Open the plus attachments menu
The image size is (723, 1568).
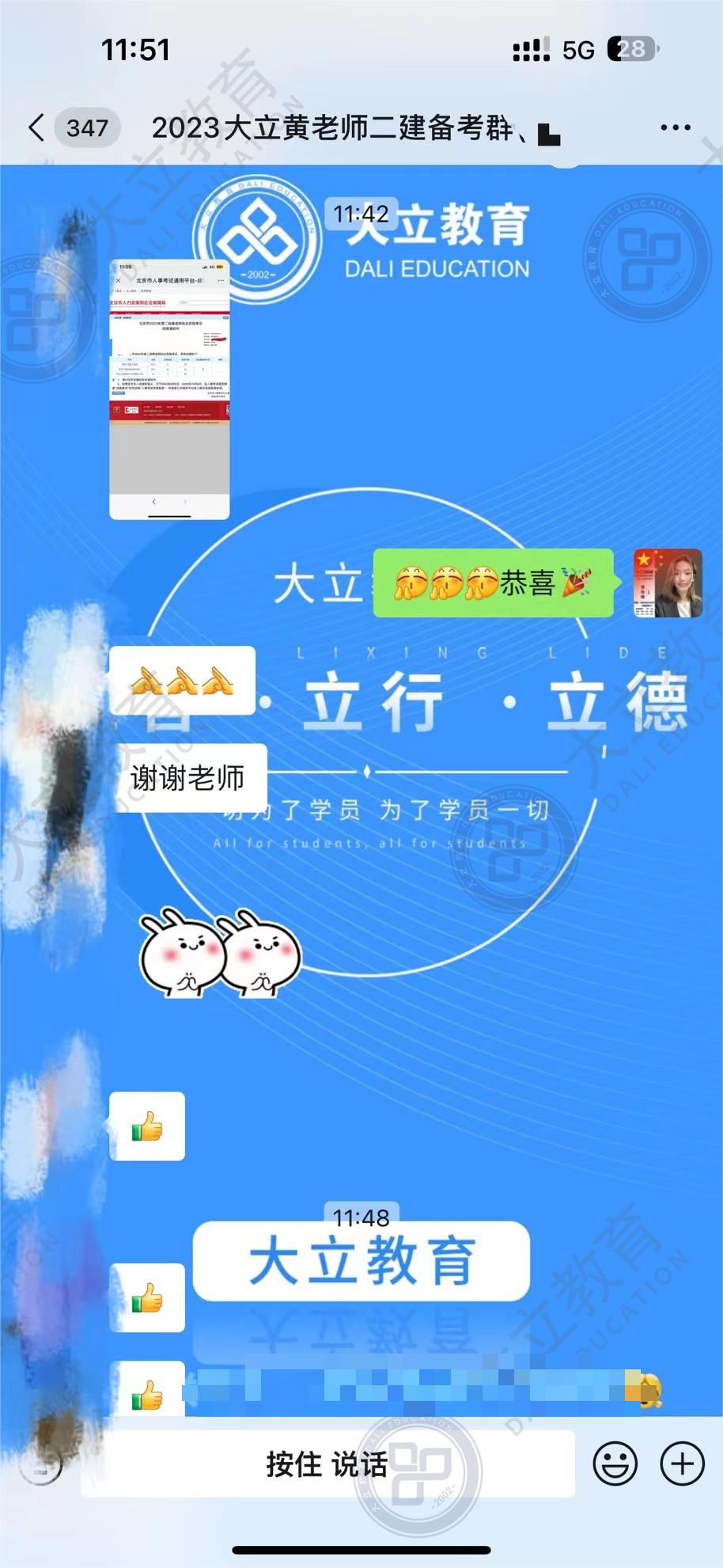pos(682,1464)
